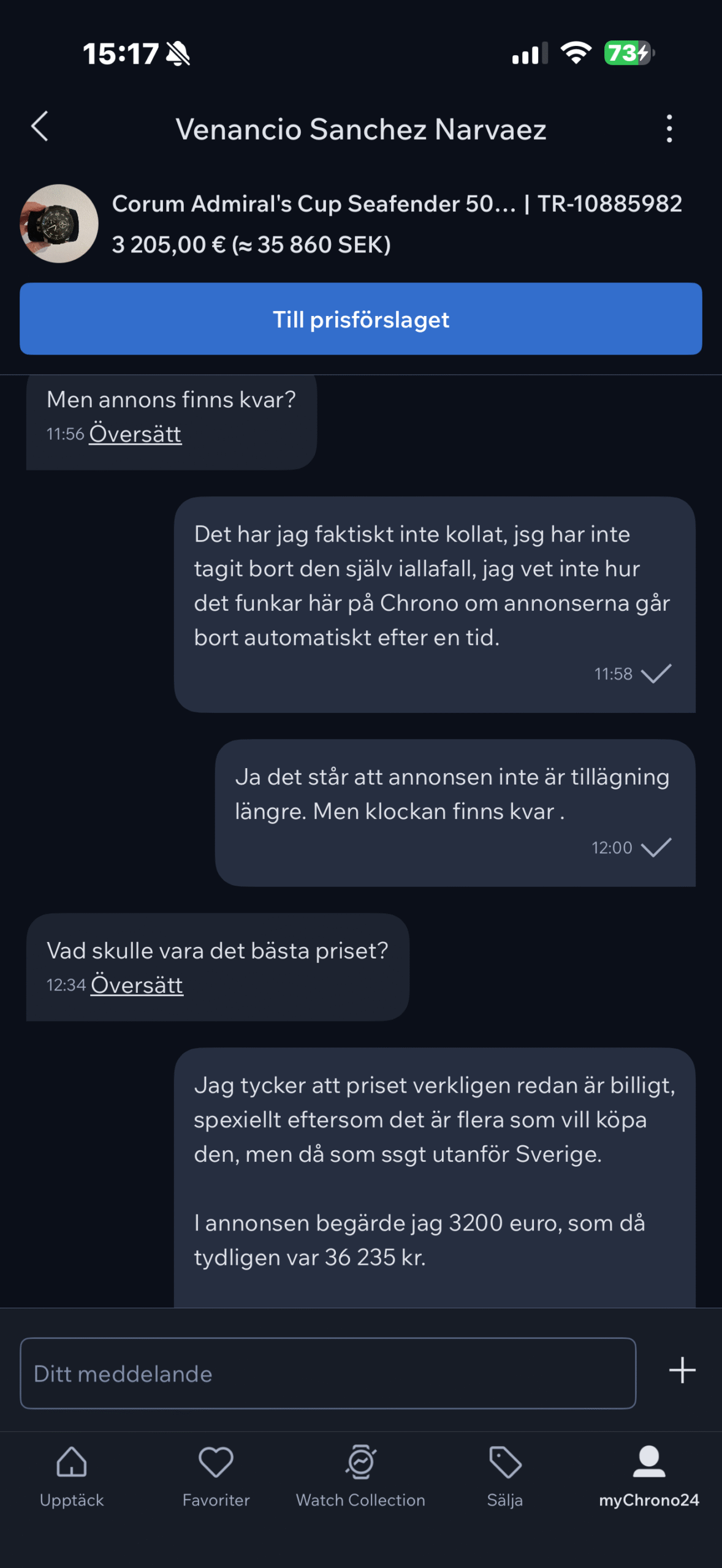This screenshot has height=1568, width=722.
Task: Focus the Ditt meddelande text field
Action: point(328,1373)
